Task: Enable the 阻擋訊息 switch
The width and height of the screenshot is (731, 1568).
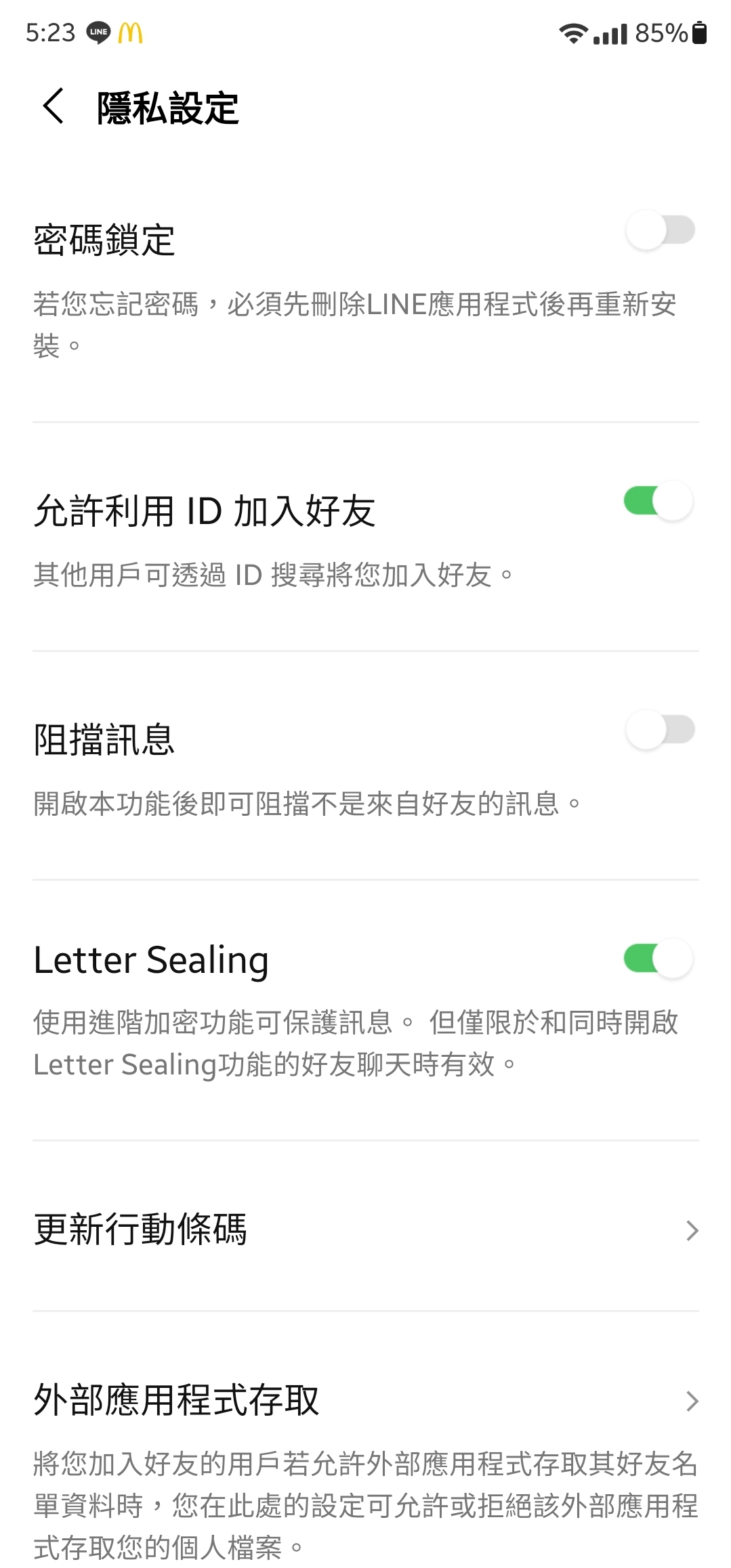Action: coord(660,730)
